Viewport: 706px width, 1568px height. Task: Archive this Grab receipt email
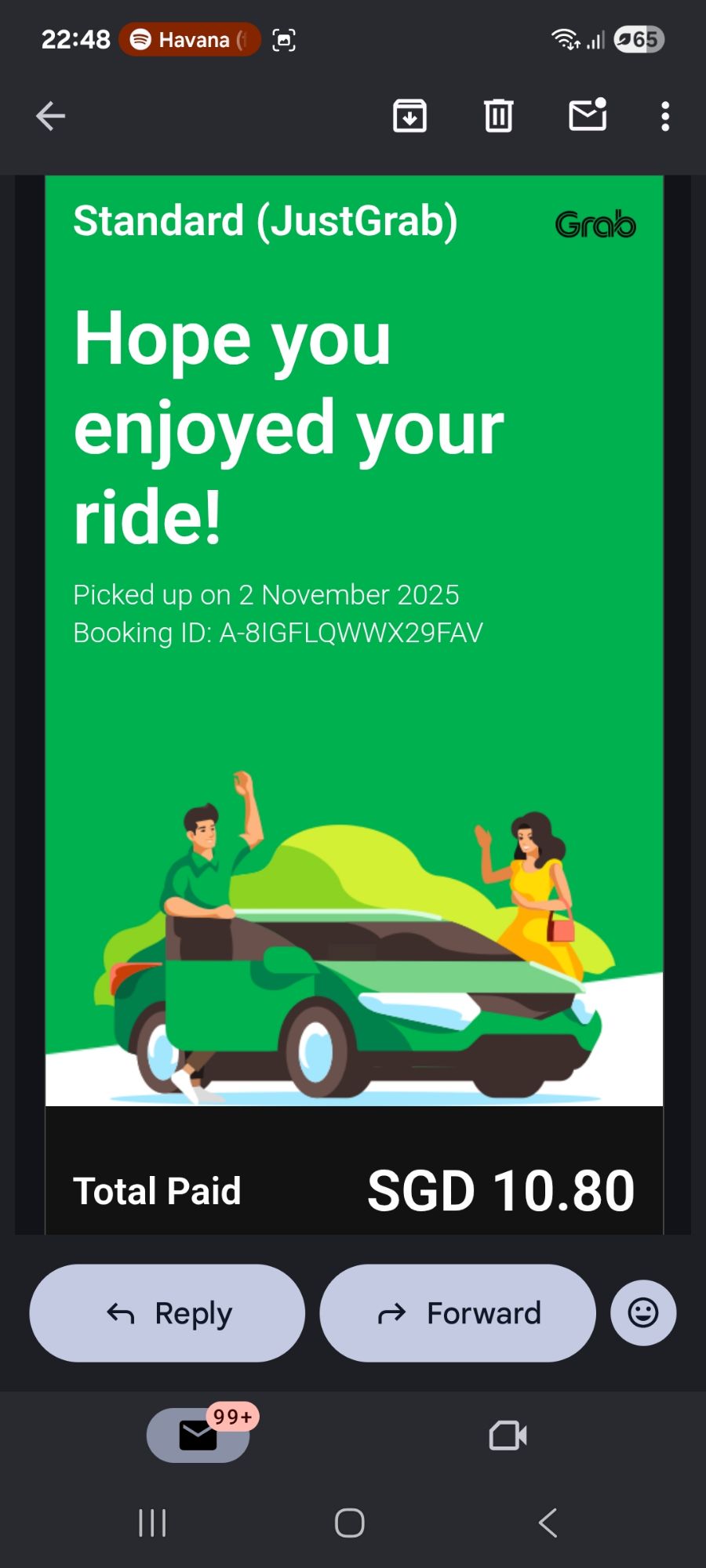(x=409, y=116)
